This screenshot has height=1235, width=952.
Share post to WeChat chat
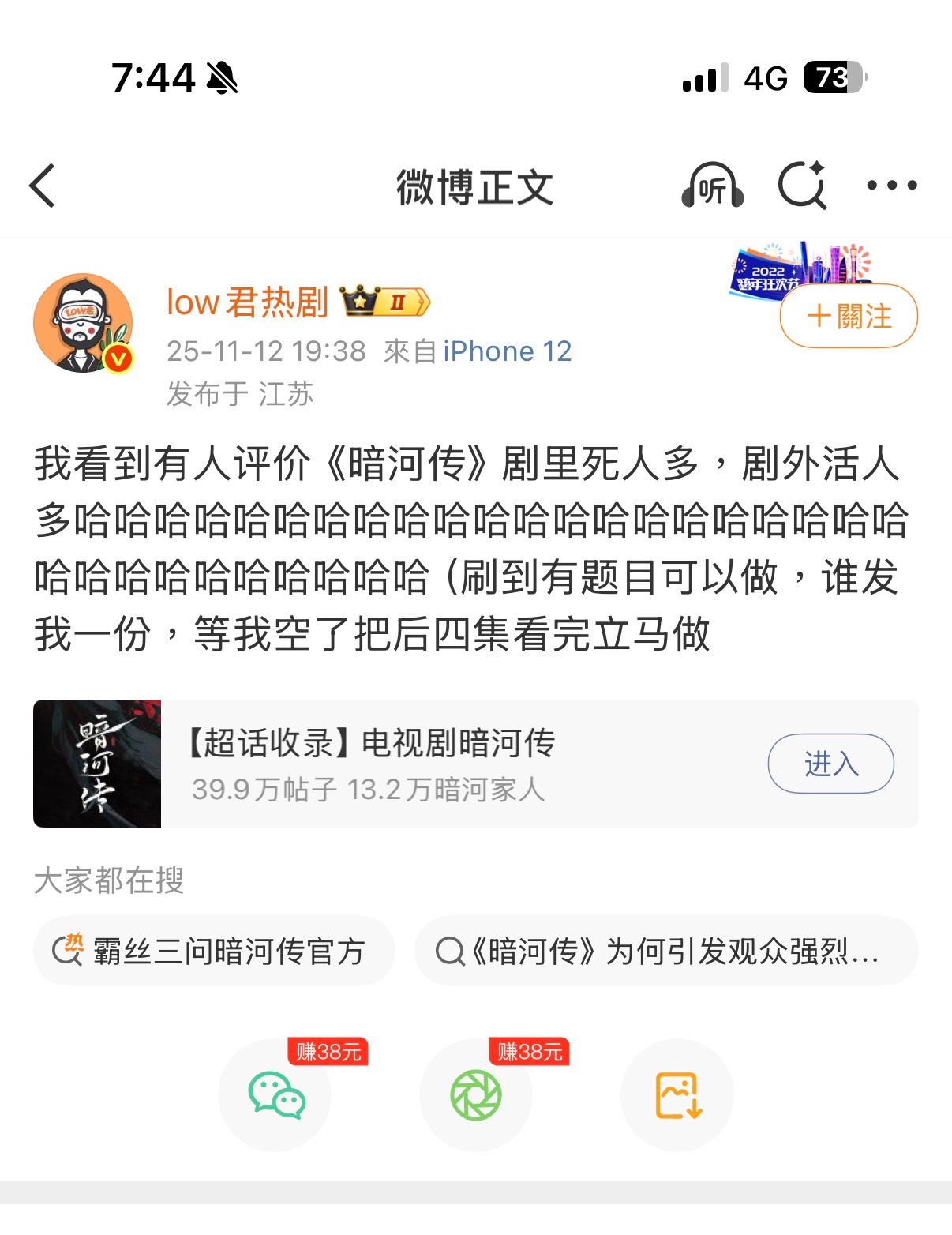pos(275,1095)
